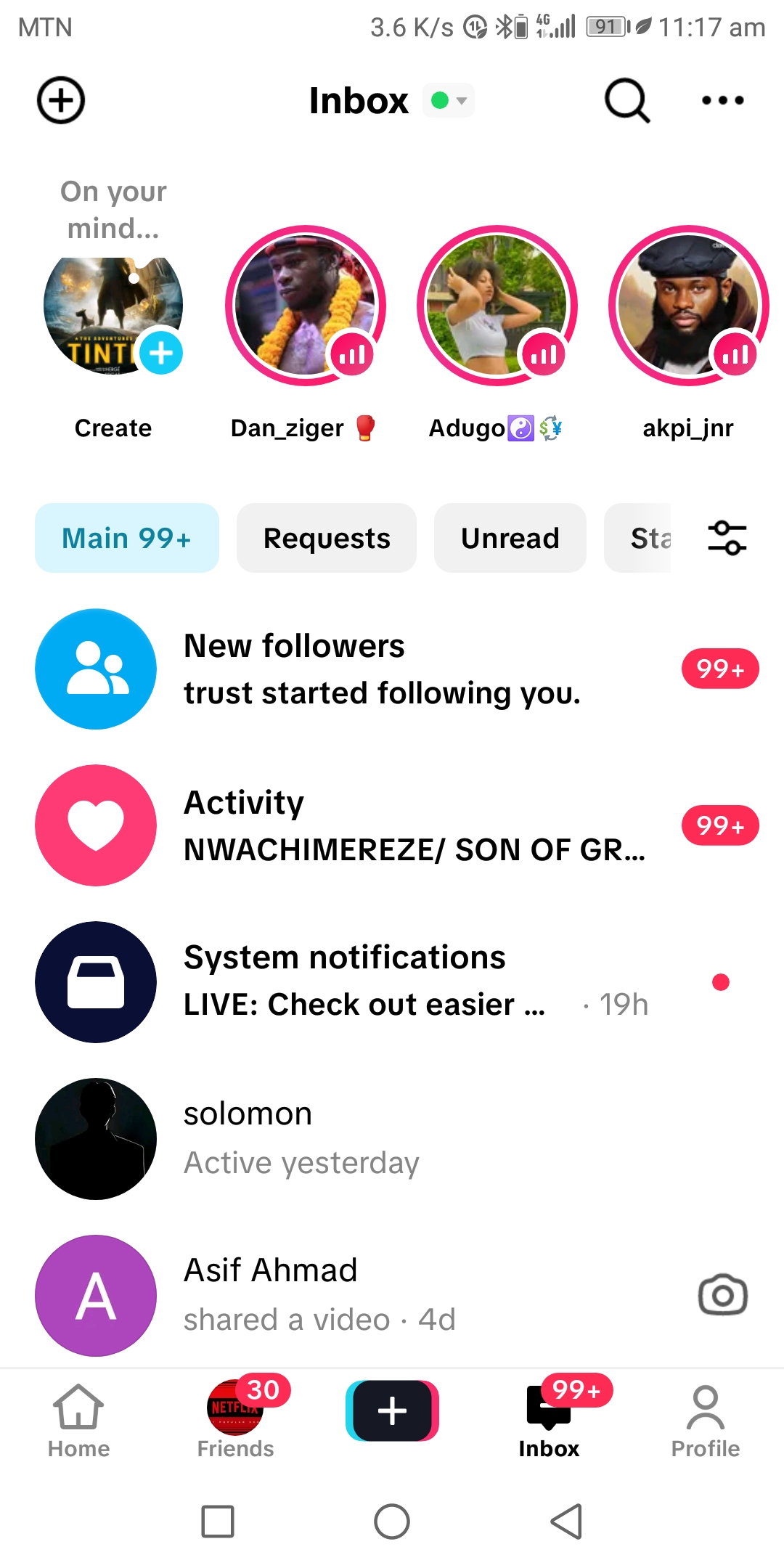The image size is (784, 1568).
Task: Open the search icon
Action: (626, 100)
